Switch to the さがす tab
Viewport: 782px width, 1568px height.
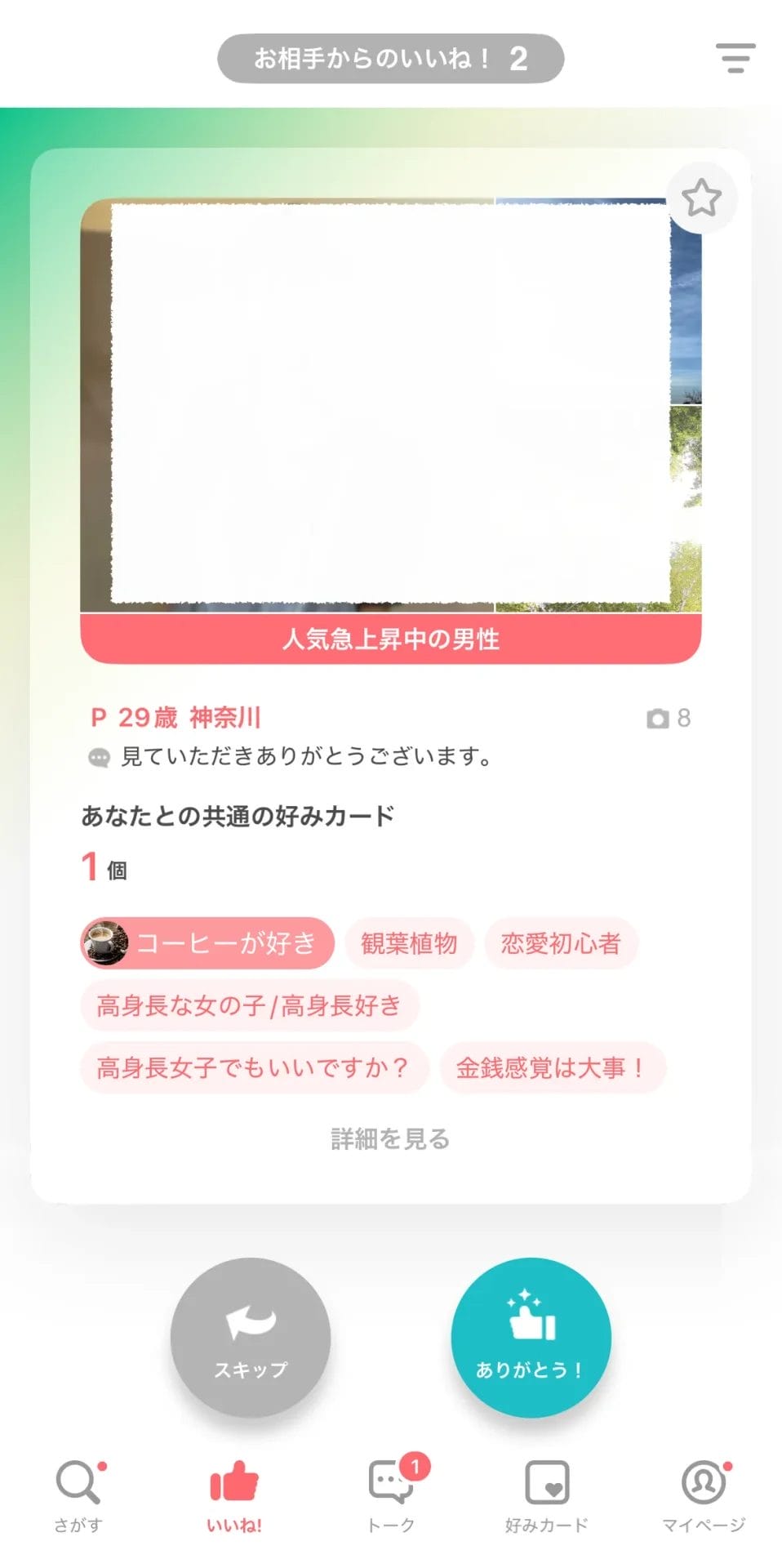[78, 1494]
